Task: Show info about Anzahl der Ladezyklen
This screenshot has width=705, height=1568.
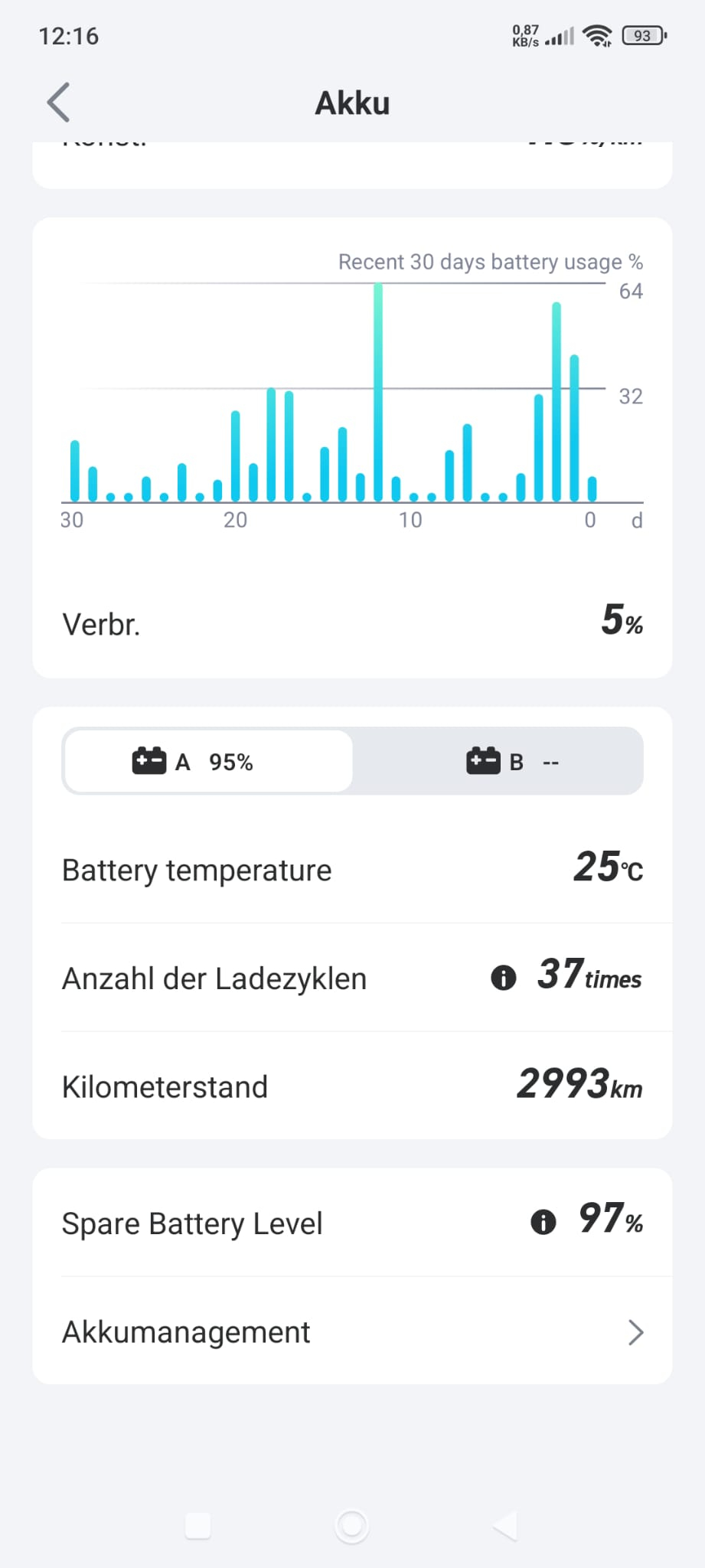Action: 503,978
